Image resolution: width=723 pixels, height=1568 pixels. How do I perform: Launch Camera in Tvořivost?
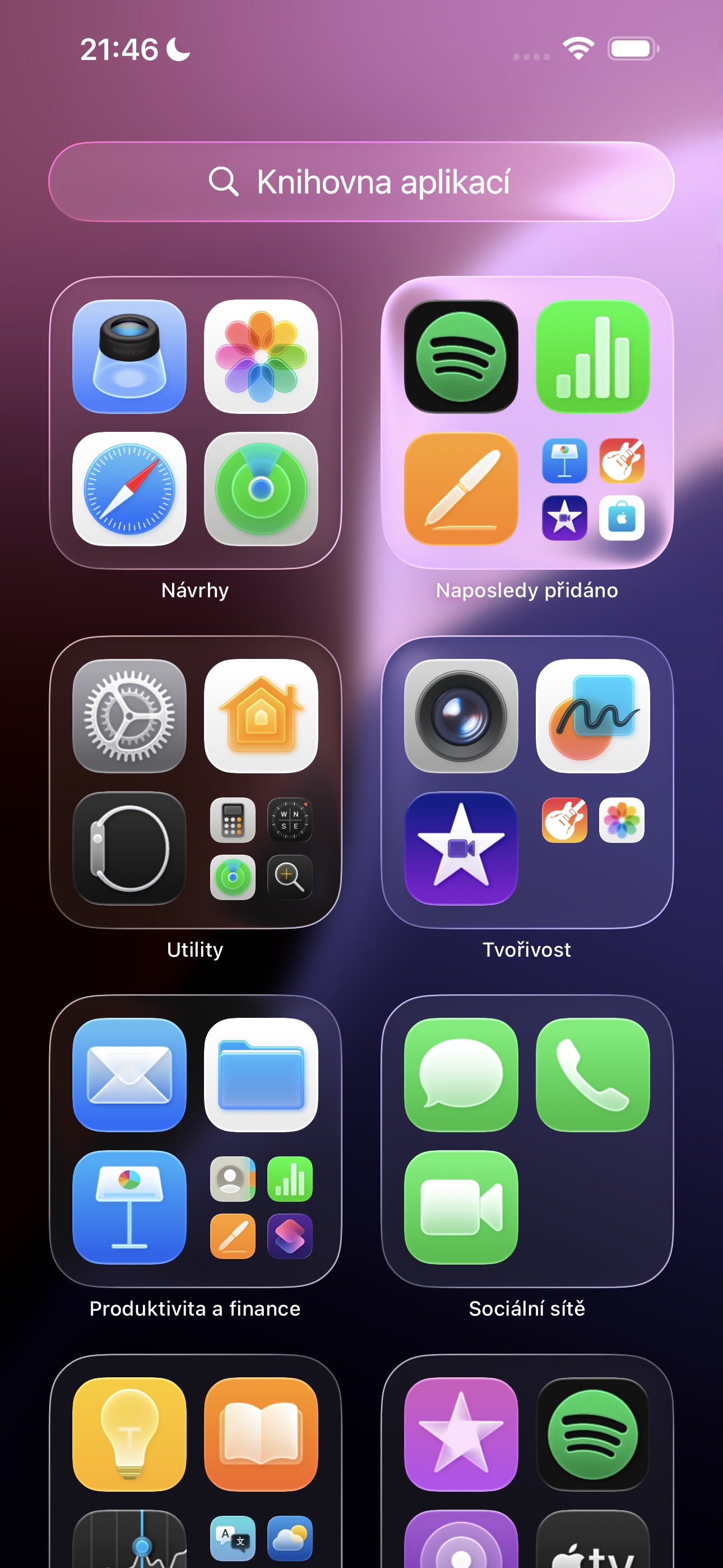click(x=461, y=716)
